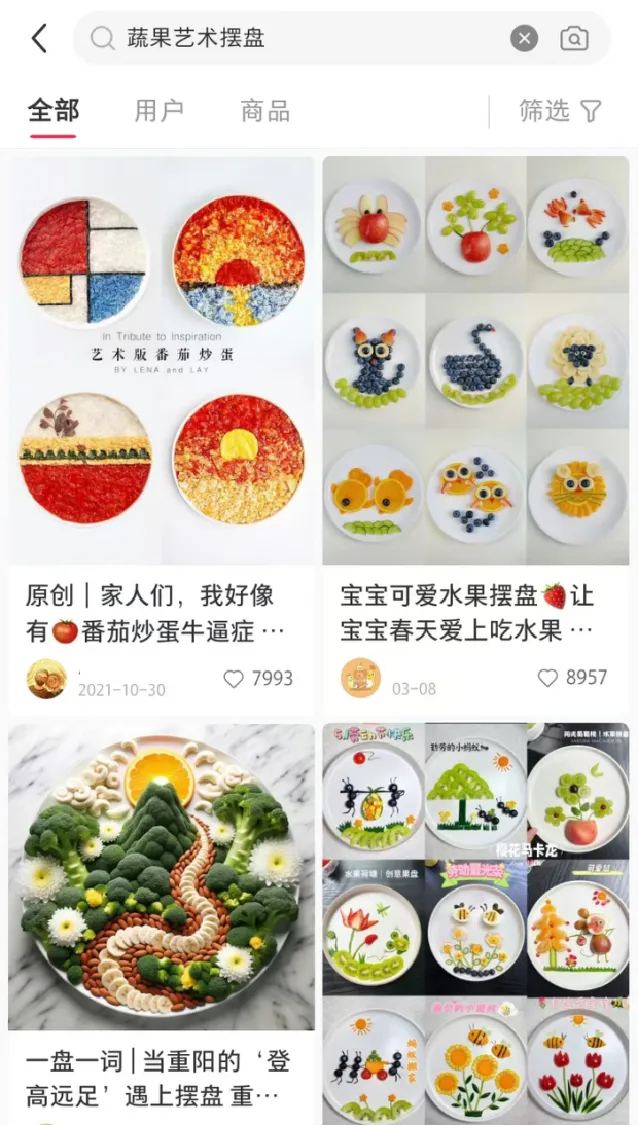Switch to the 商品 tab

[x=265, y=111]
